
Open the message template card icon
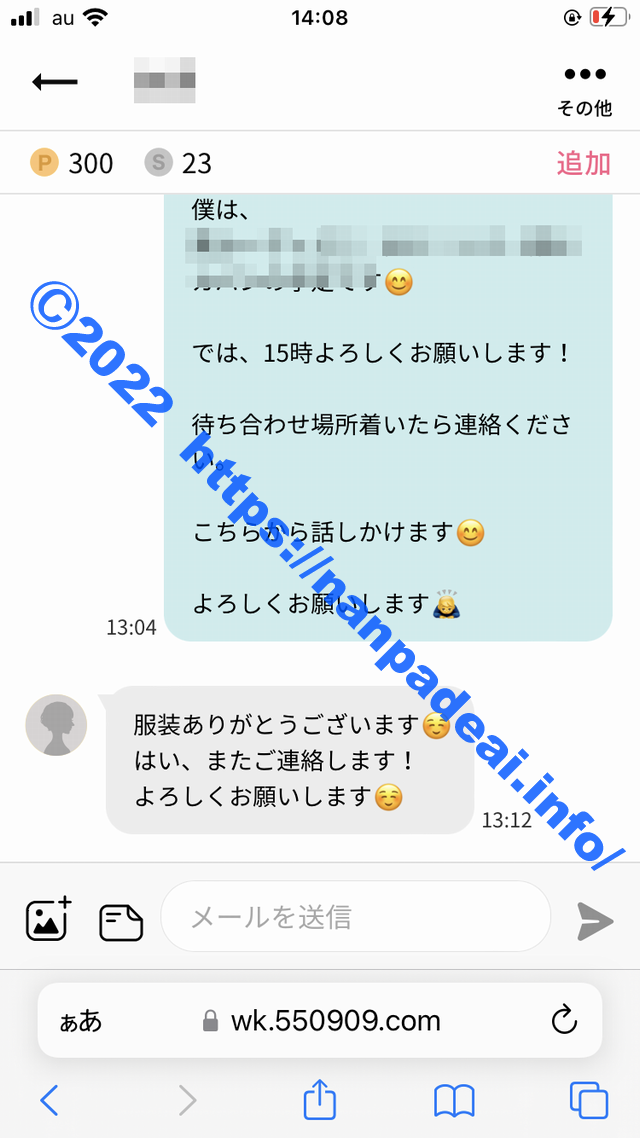pos(121,921)
